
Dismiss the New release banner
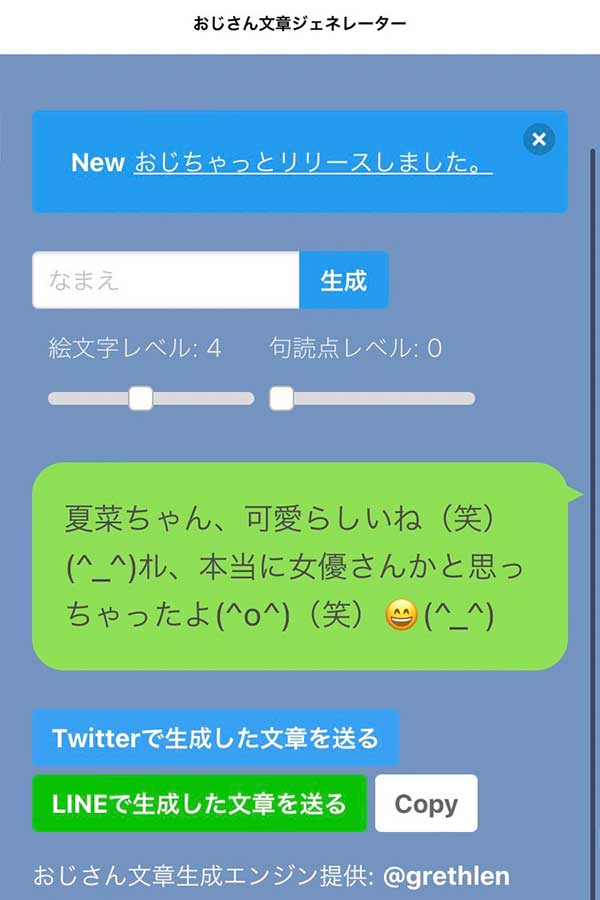click(x=539, y=139)
